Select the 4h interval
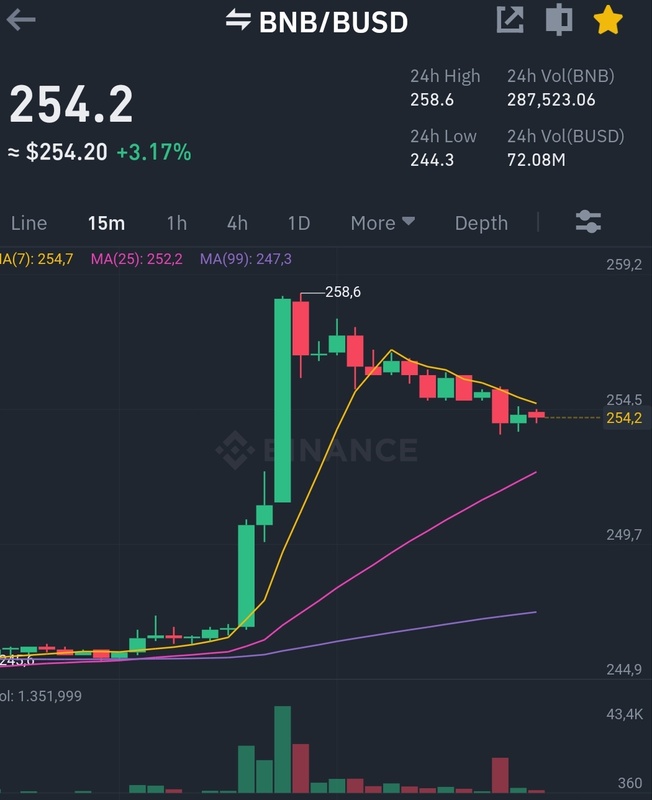The width and height of the screenshot is (652, 800). [x=237, y=223]
